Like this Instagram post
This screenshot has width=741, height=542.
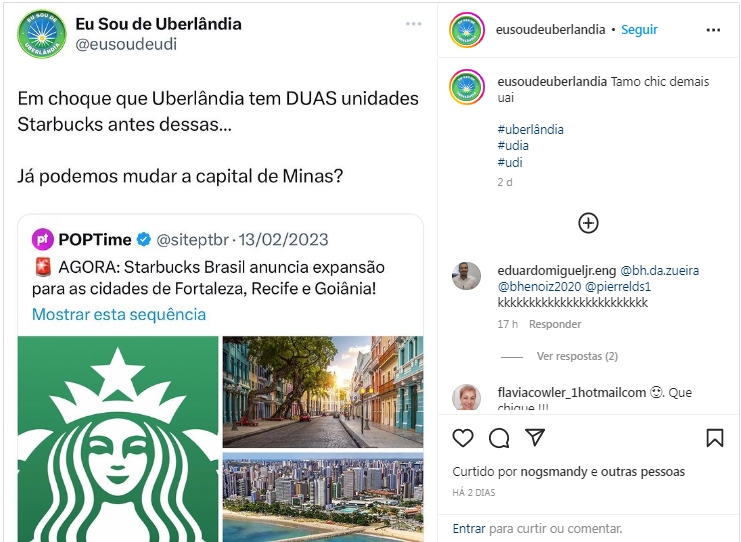pos(463,438)
